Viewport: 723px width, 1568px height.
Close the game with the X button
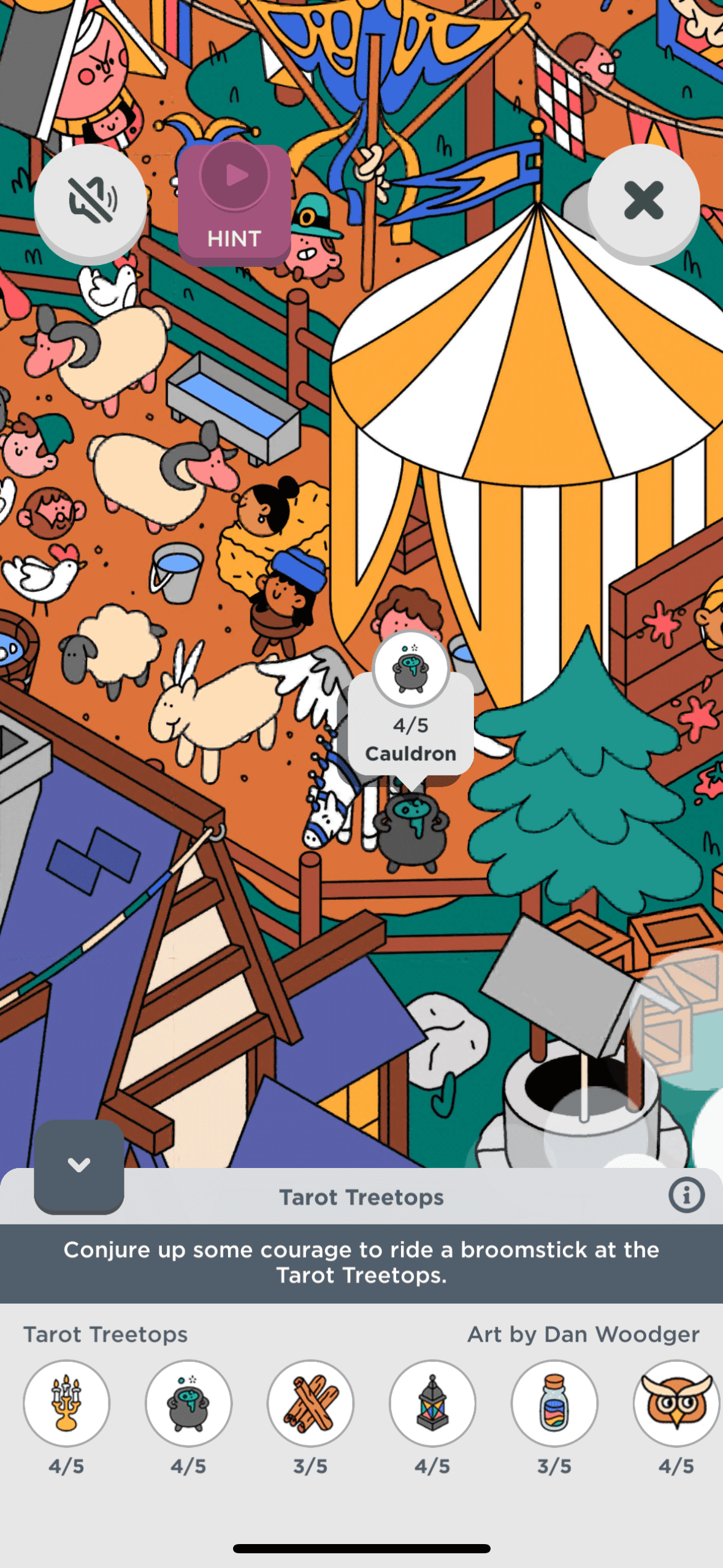point(643,201)
